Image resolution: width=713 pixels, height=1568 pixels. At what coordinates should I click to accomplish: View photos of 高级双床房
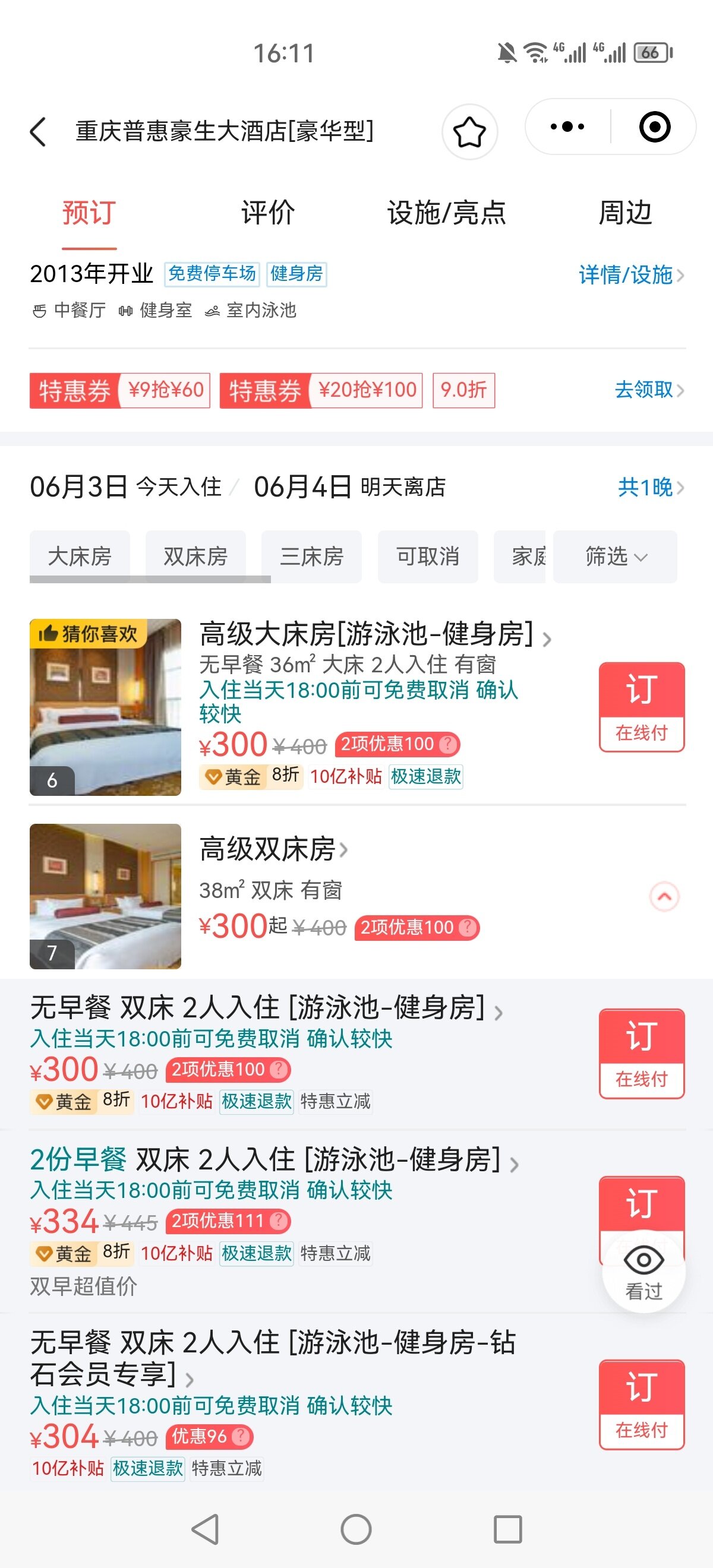[105, 896]
